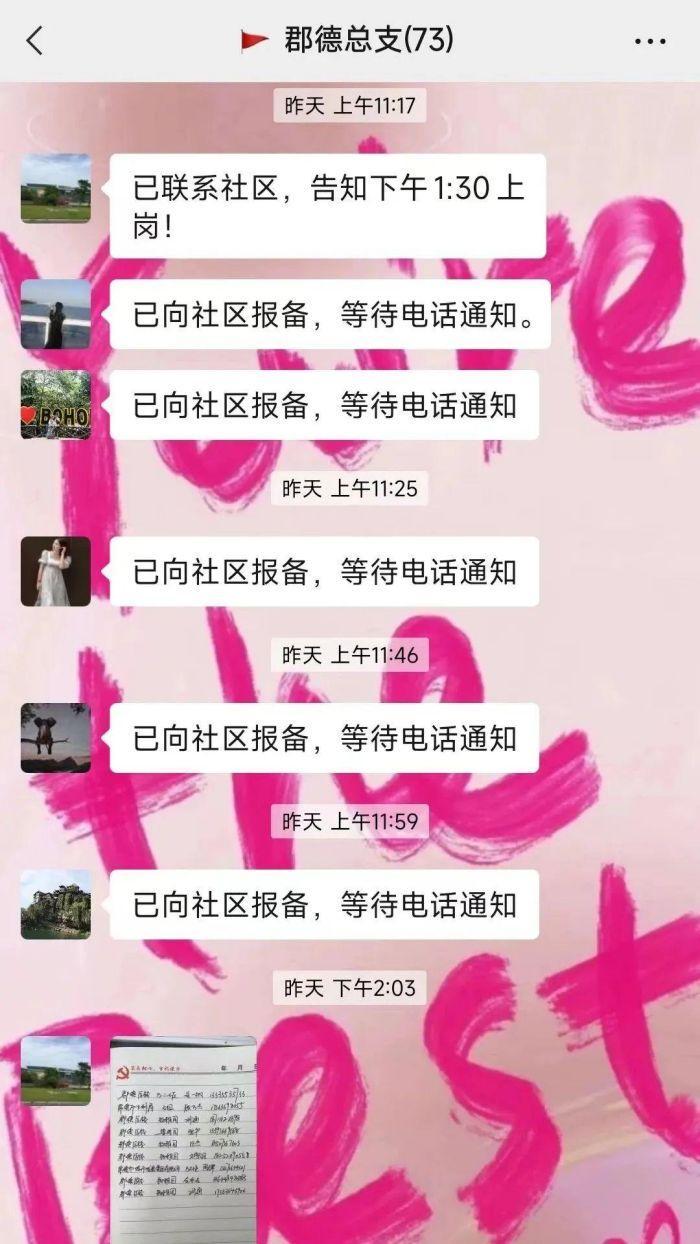Tap the avatar beside the 下午1:30上岗 message
The width and height of the screenshot is (700, 1244).
pyautogui.click(x=56, y=188)
